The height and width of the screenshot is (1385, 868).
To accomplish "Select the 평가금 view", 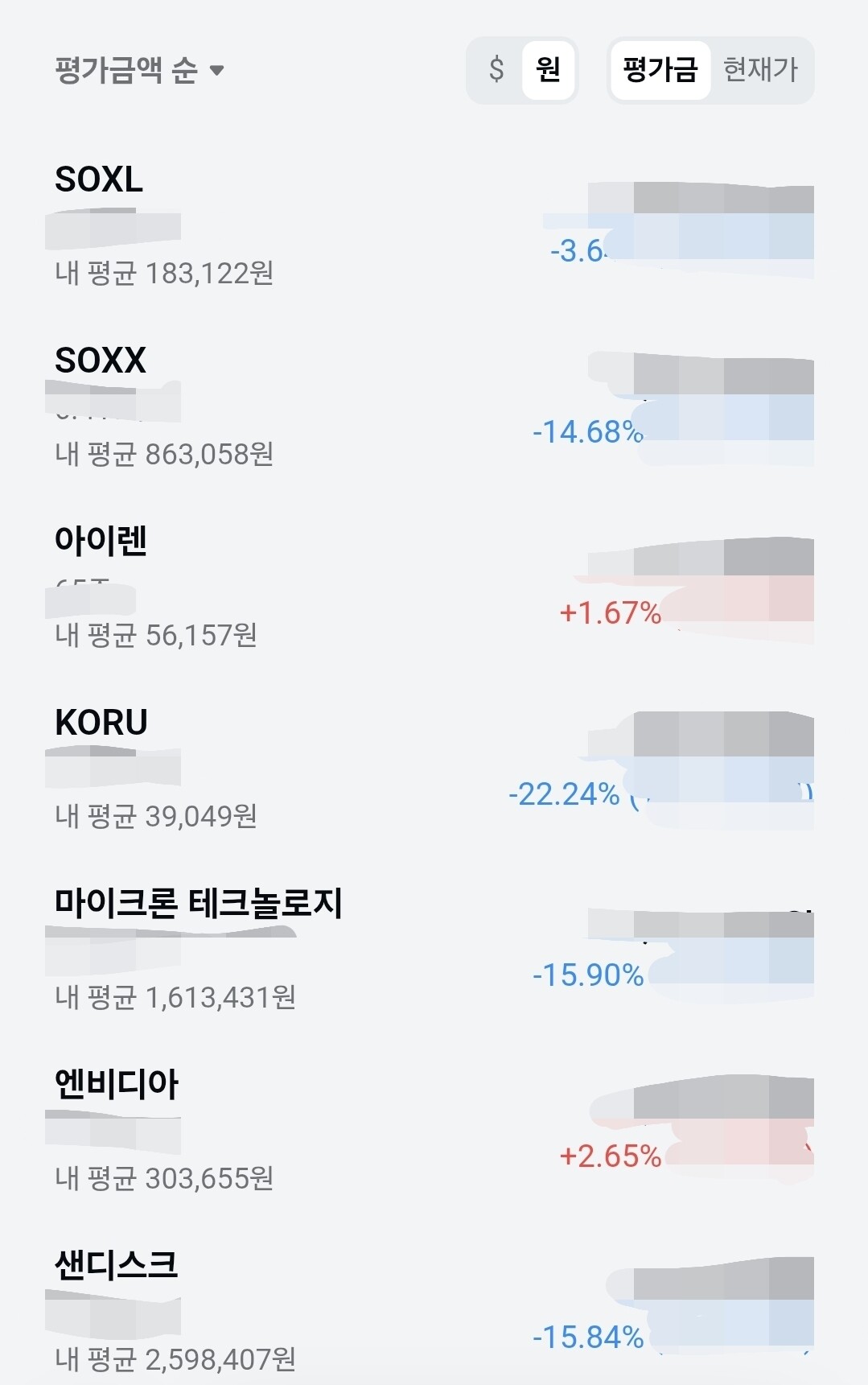I will pyautogui.click(x=660, y=70).
